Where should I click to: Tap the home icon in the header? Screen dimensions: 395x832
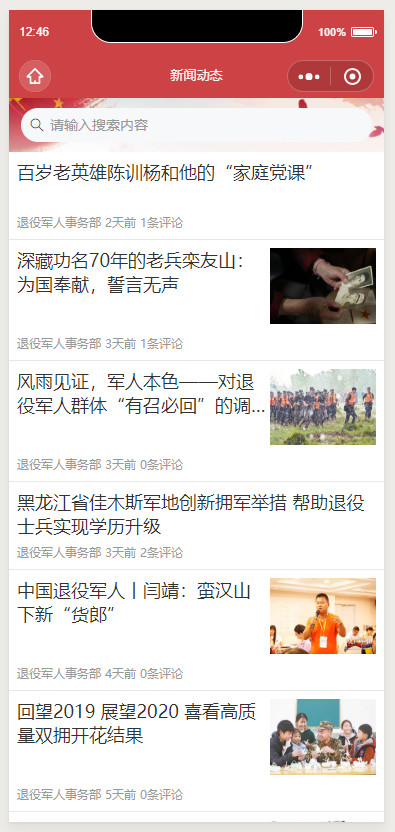[x=35, y=76]
